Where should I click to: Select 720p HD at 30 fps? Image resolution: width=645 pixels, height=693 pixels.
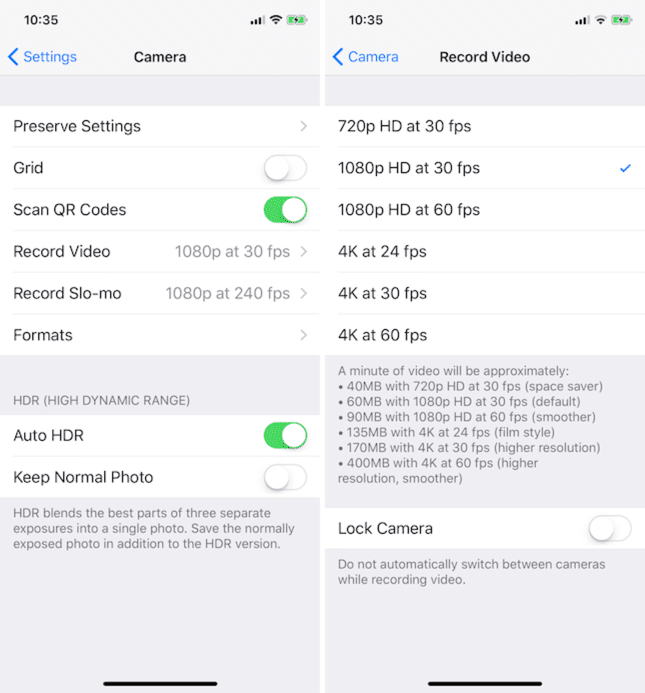[x=484, y=126]
